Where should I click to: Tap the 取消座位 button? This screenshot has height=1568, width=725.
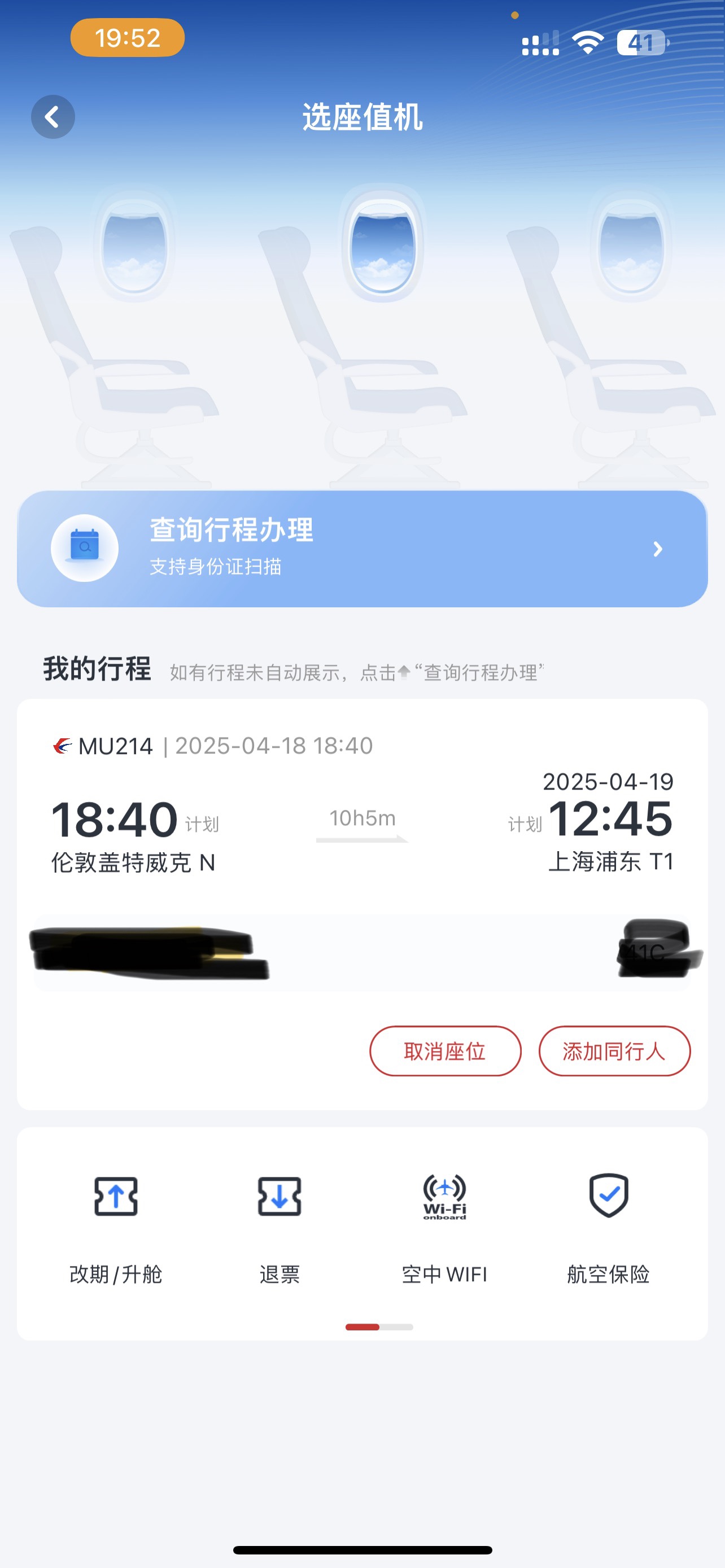pos(445,1051)
